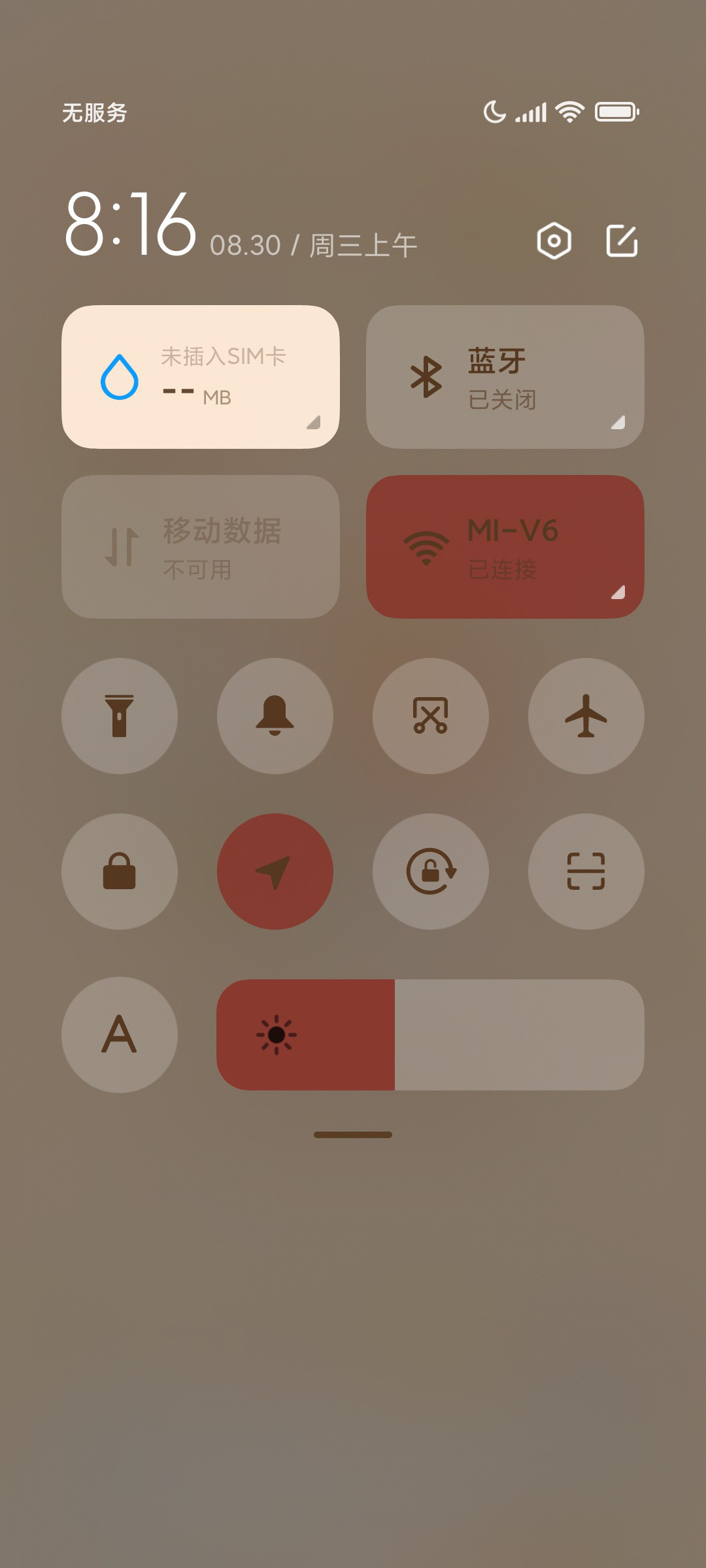Viewport: 706px width, 1568px height.
Task: Open settings via the hexagon gear icon
Action: (554, 241)
